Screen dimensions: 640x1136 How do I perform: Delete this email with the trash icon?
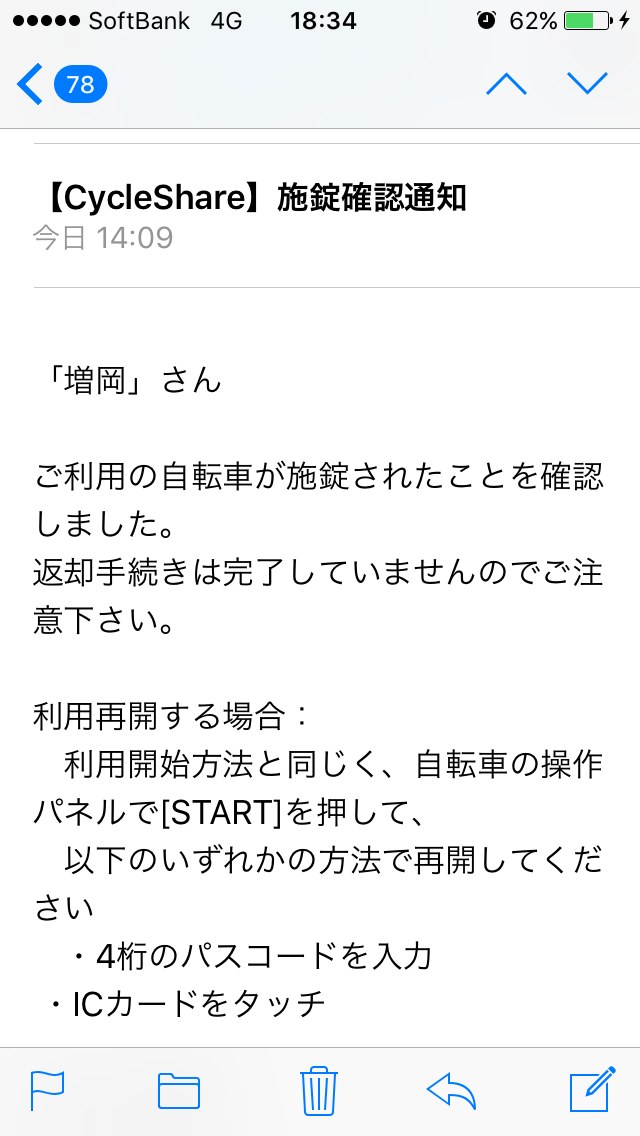coord(317,1090)
